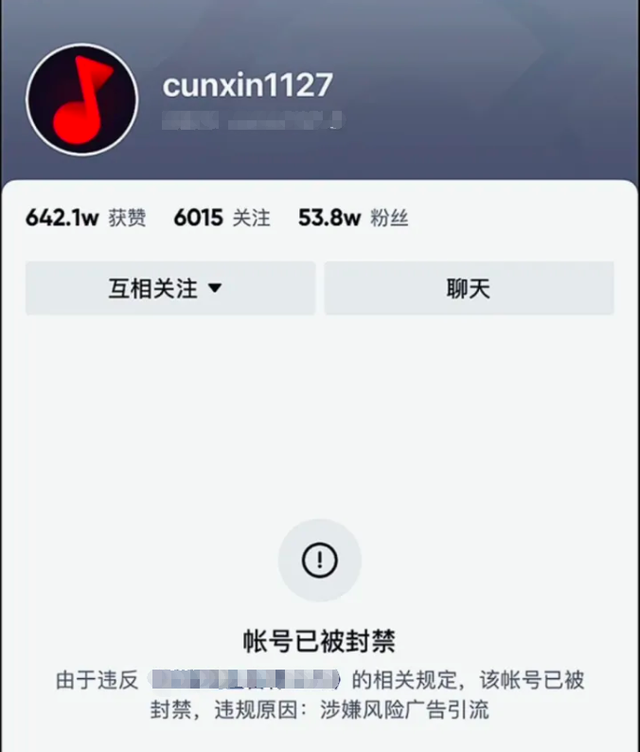Open the 53.8w 粉丝 list
The image size is (640, 752).
[353, 218]
